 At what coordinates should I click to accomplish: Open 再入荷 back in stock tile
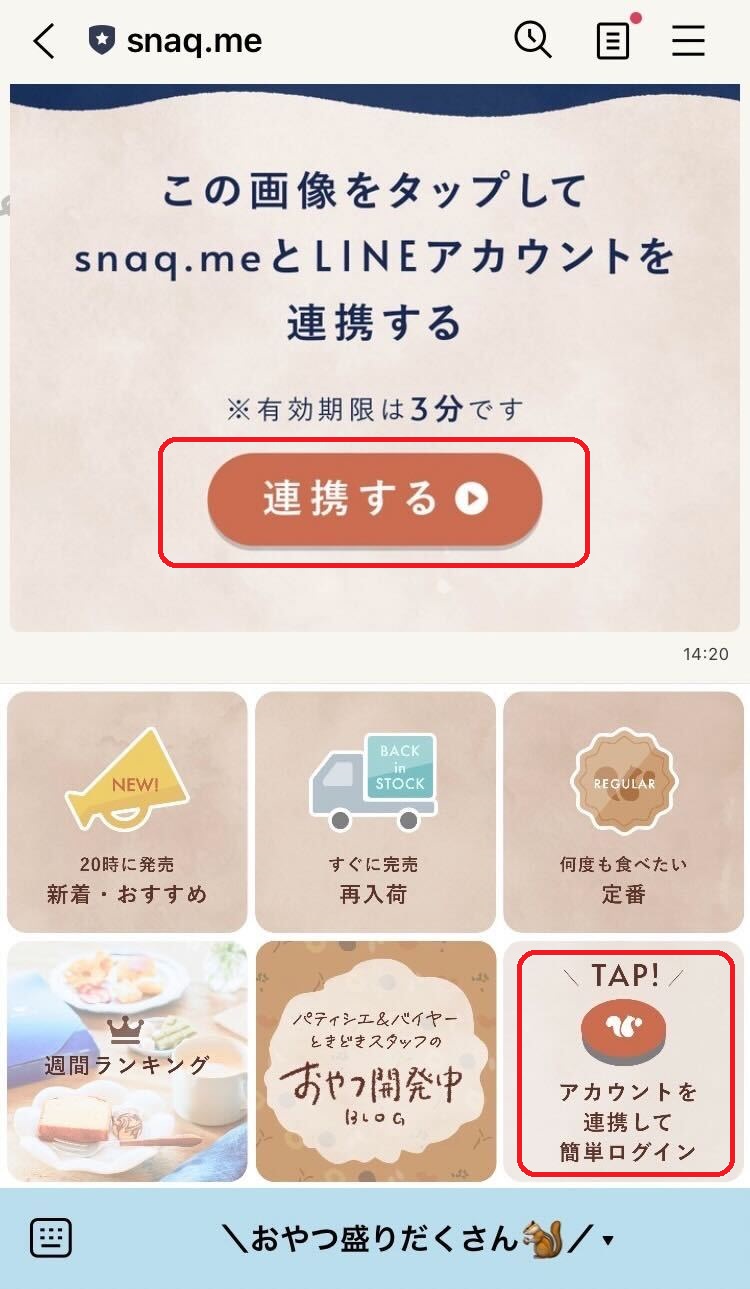click(x=375, y=812)
